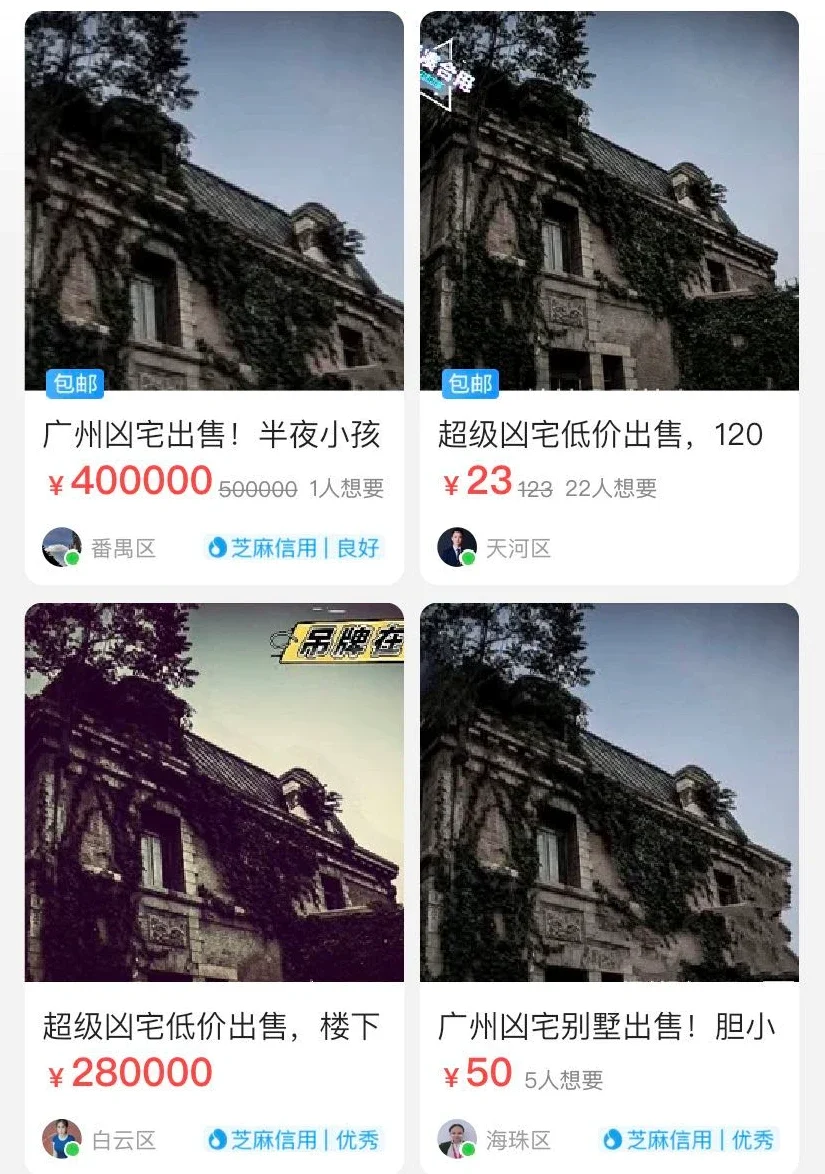
Task: View the seller avatar from 白云区
Action: point(62,1139)
